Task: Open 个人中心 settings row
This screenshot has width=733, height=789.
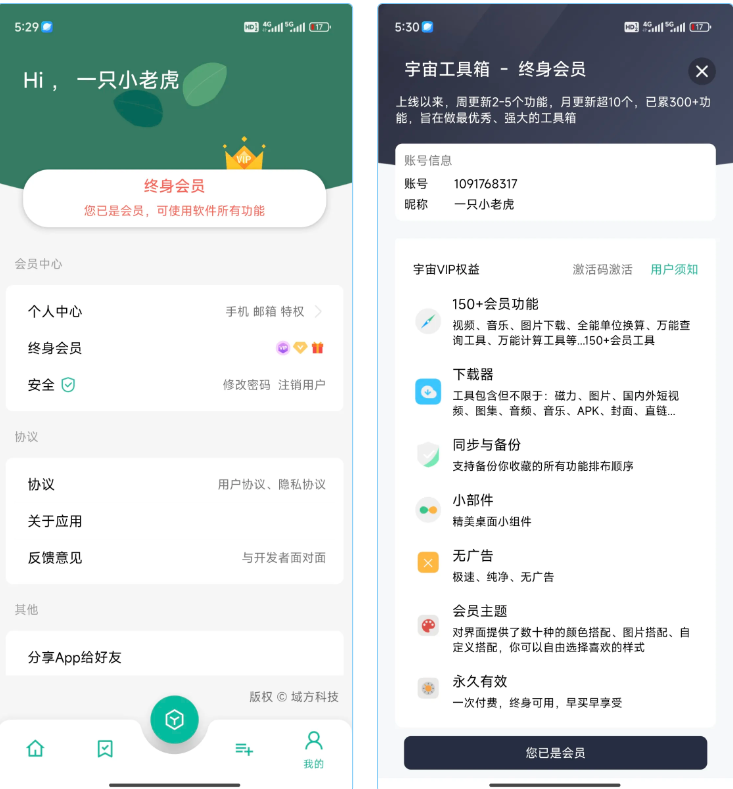Action: [x=174, y=311]
